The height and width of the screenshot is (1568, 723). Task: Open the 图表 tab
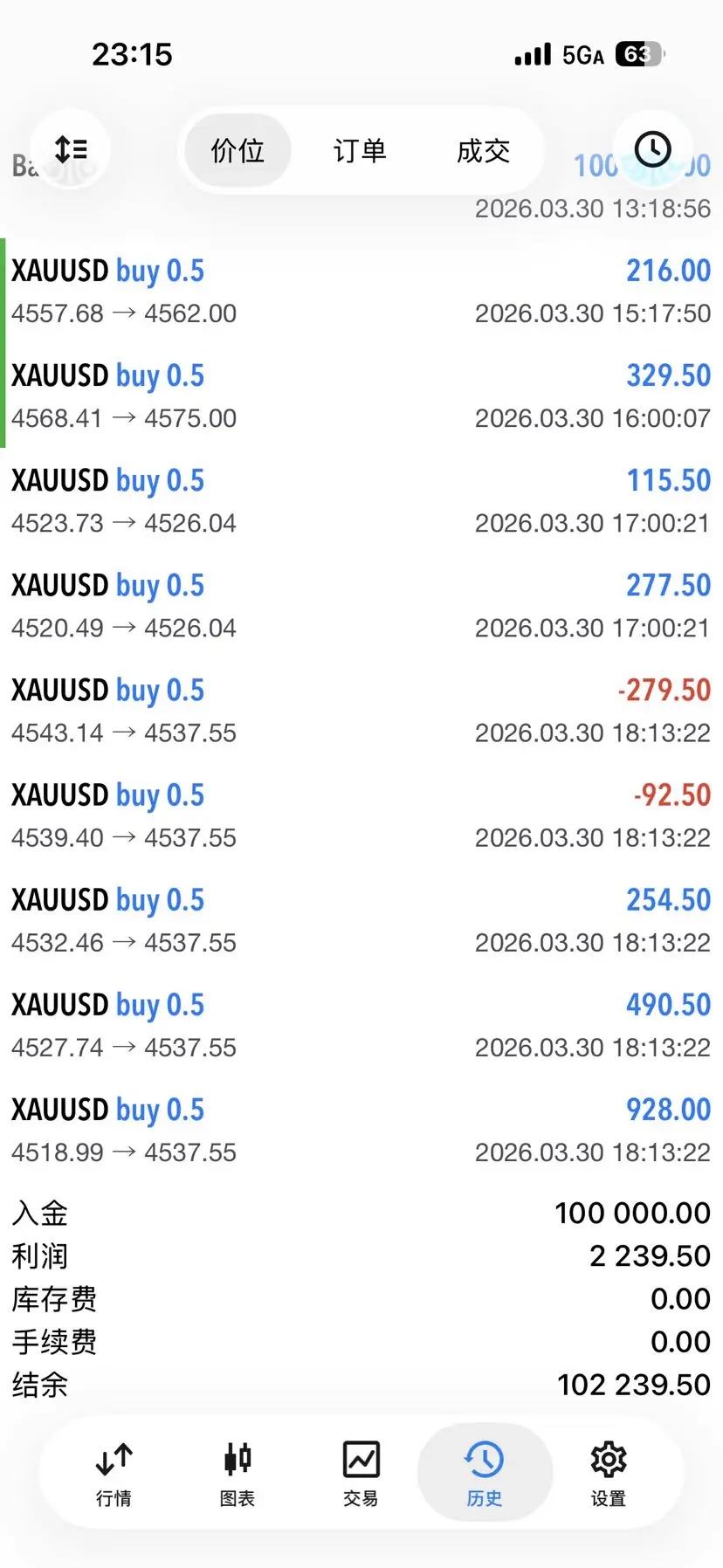238,1474
